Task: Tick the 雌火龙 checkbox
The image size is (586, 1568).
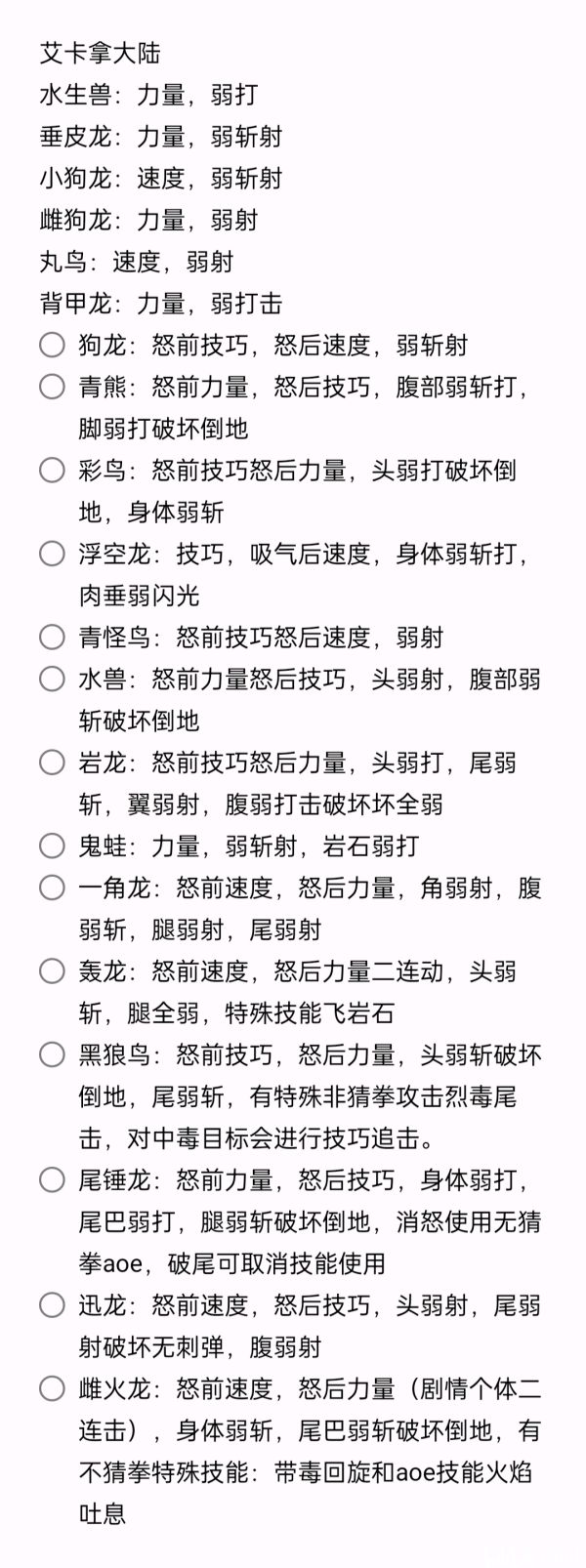Action: tap(52, 1388)
